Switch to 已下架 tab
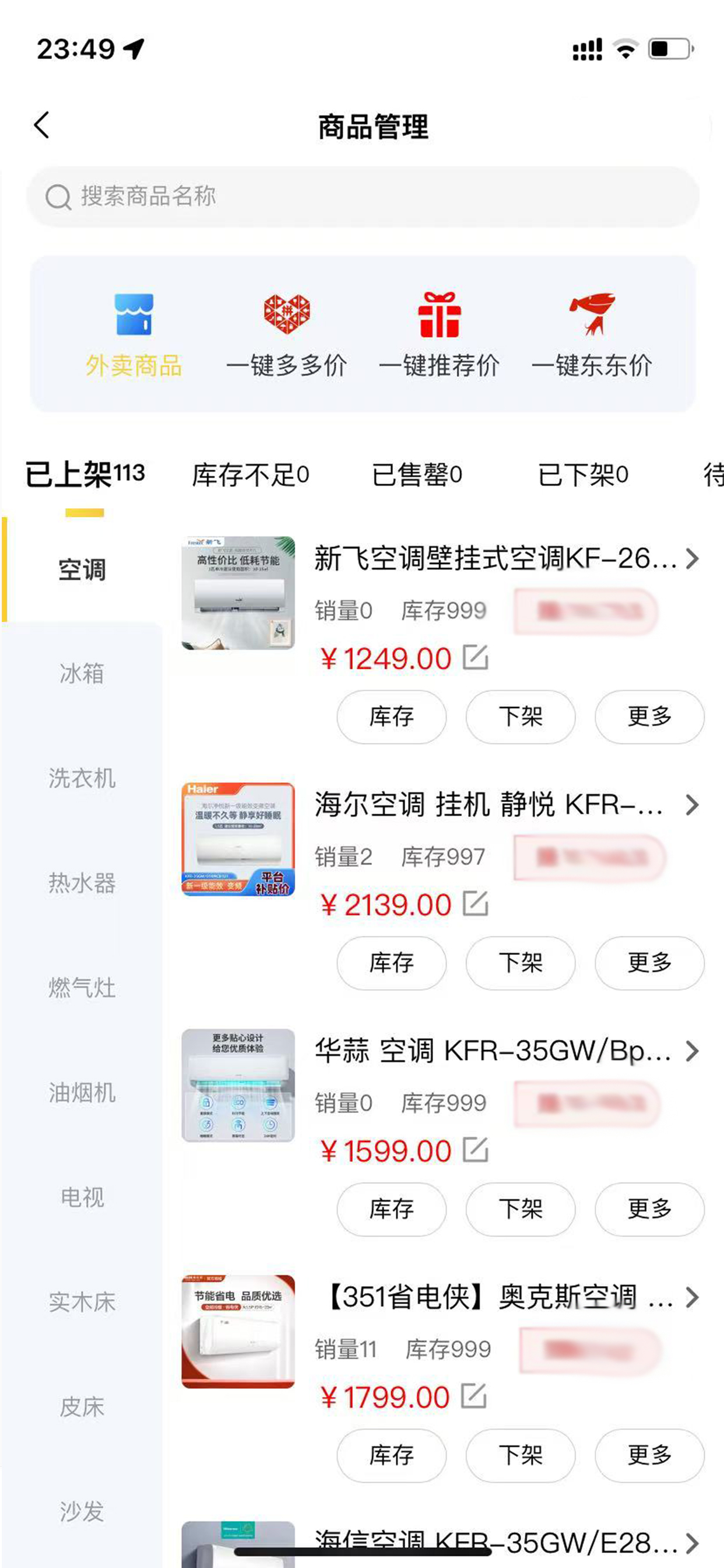 click(x=583, y=475)
